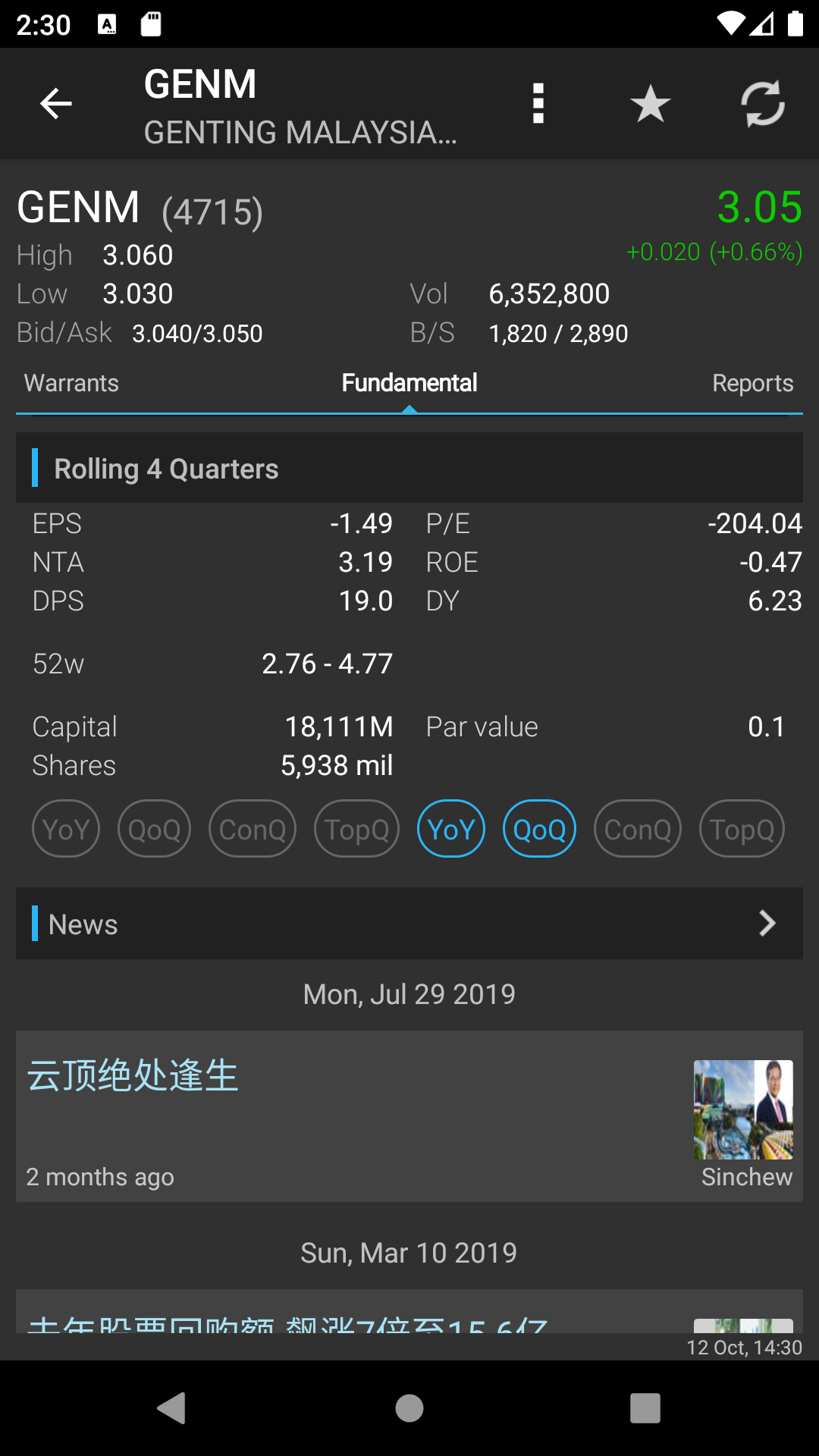Tap the blue highlighted QoQ chip

(539, 829)
